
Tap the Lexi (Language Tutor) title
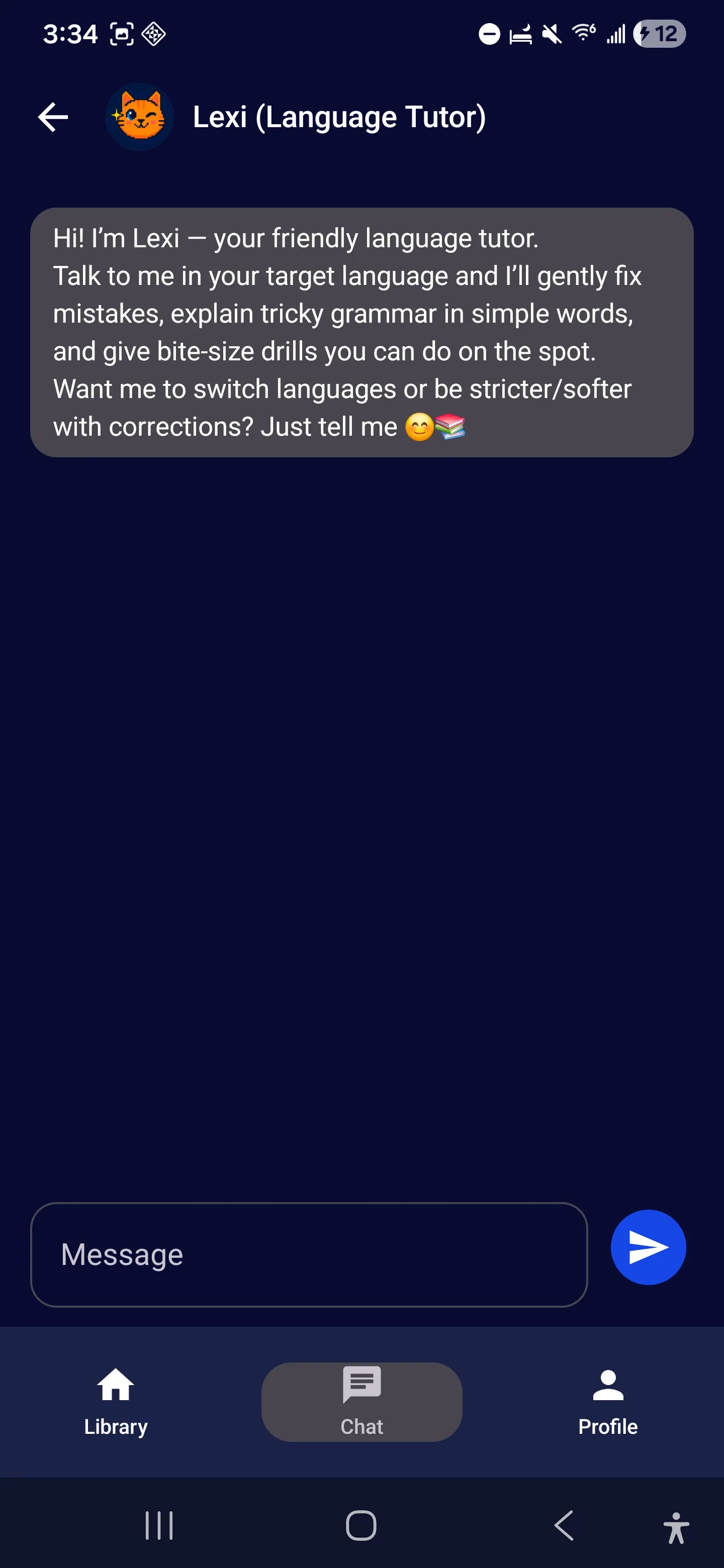340,116
